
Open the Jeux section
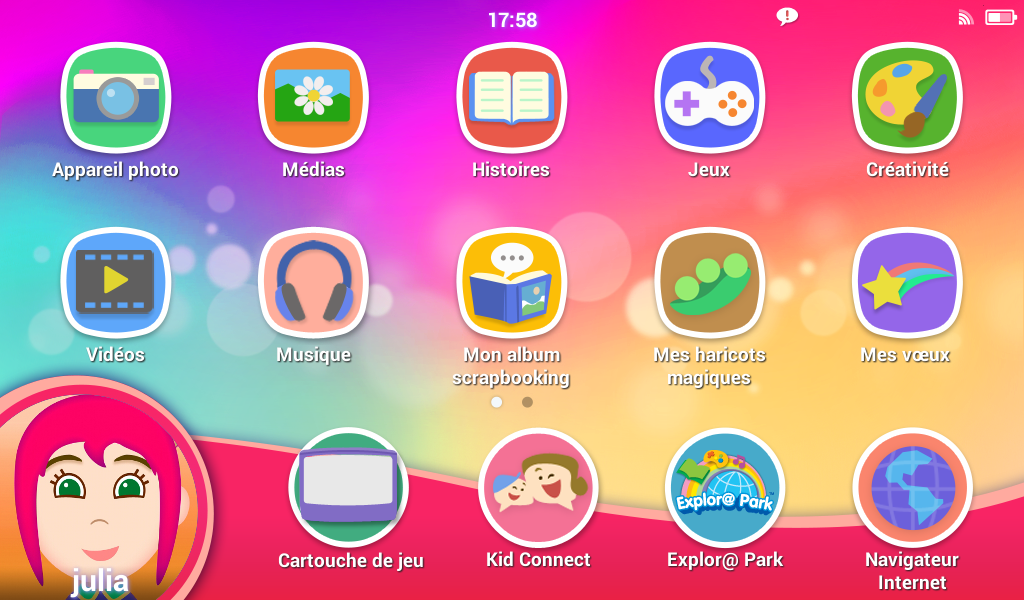709,97
